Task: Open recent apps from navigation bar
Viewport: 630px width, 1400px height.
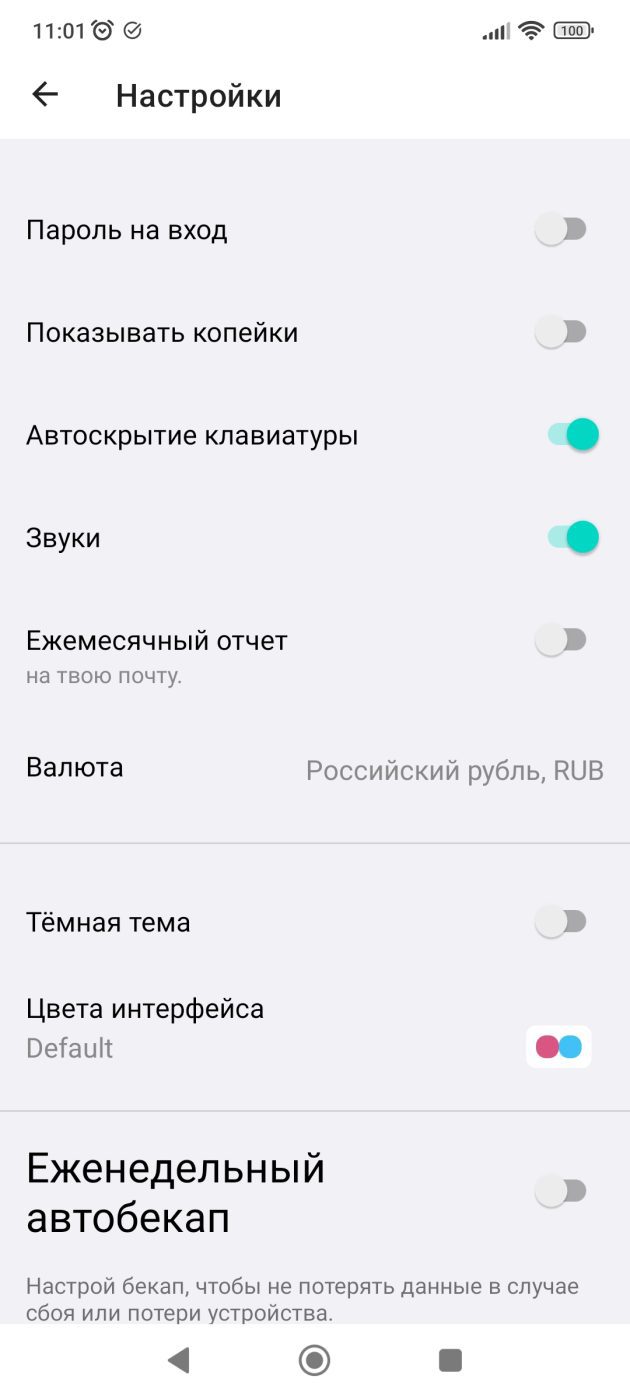Action: (450, 1360)
